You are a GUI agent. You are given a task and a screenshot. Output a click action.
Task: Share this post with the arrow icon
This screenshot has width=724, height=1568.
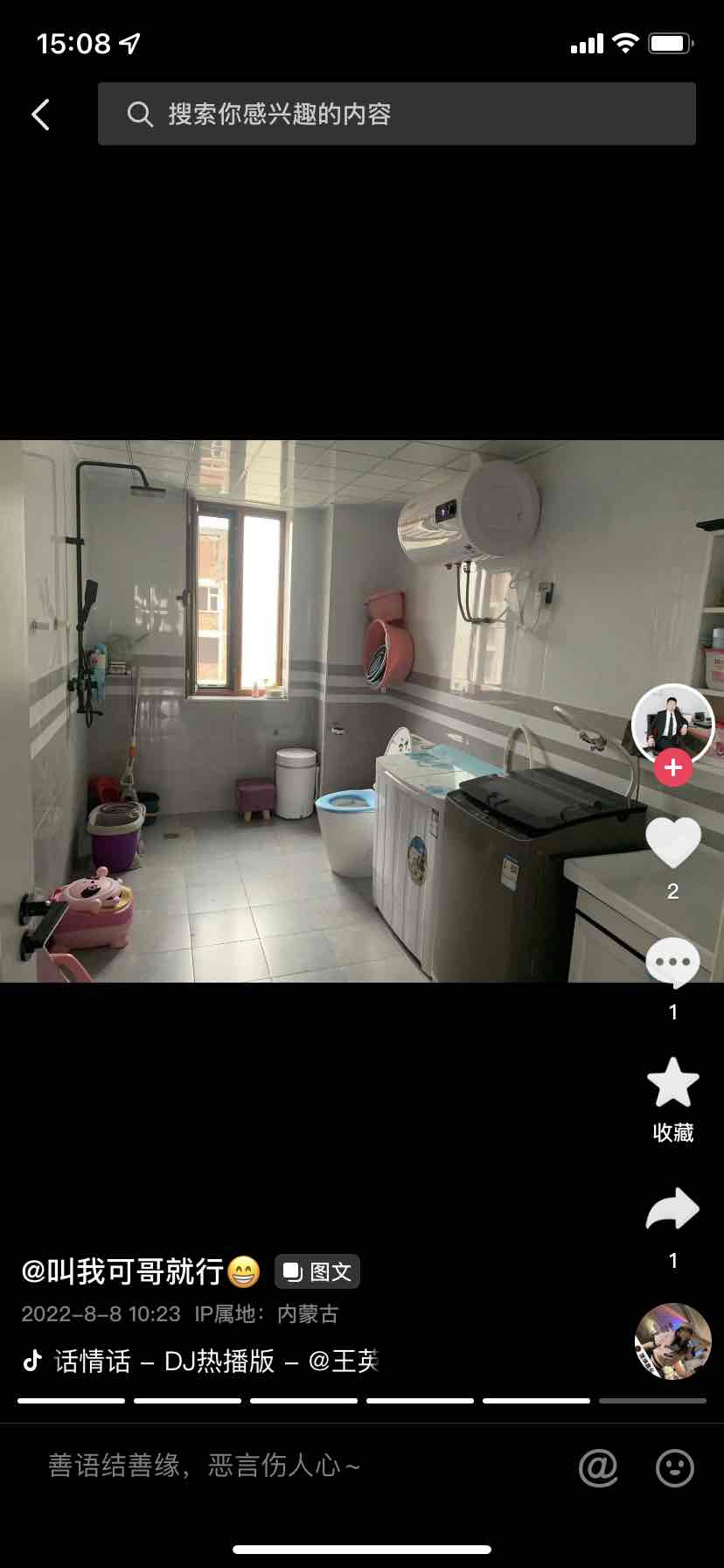click(672, 1211)
